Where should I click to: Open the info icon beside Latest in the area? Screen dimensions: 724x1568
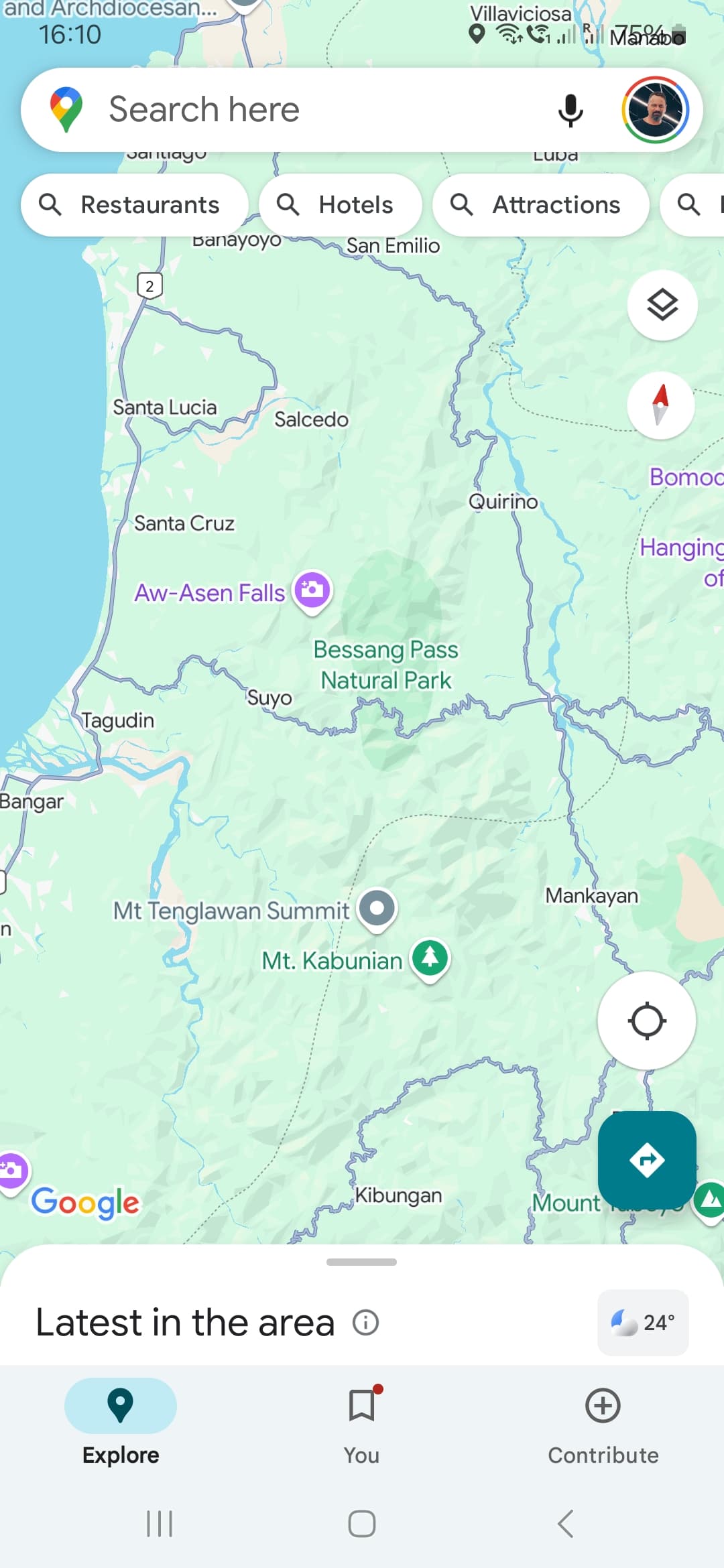pyautogui.click(x=366, y=1323)
